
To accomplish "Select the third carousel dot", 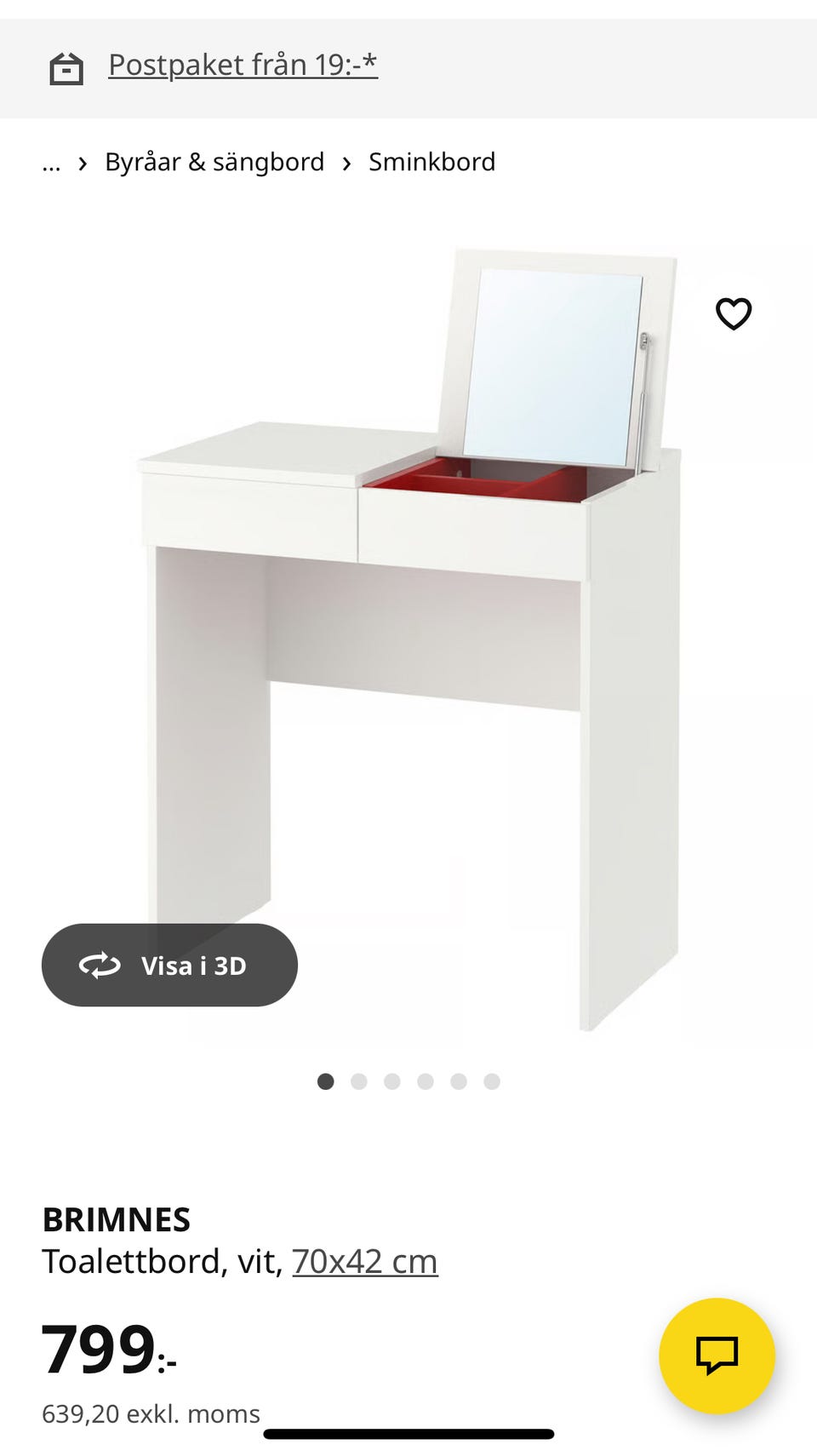I will click(392, 1081).
